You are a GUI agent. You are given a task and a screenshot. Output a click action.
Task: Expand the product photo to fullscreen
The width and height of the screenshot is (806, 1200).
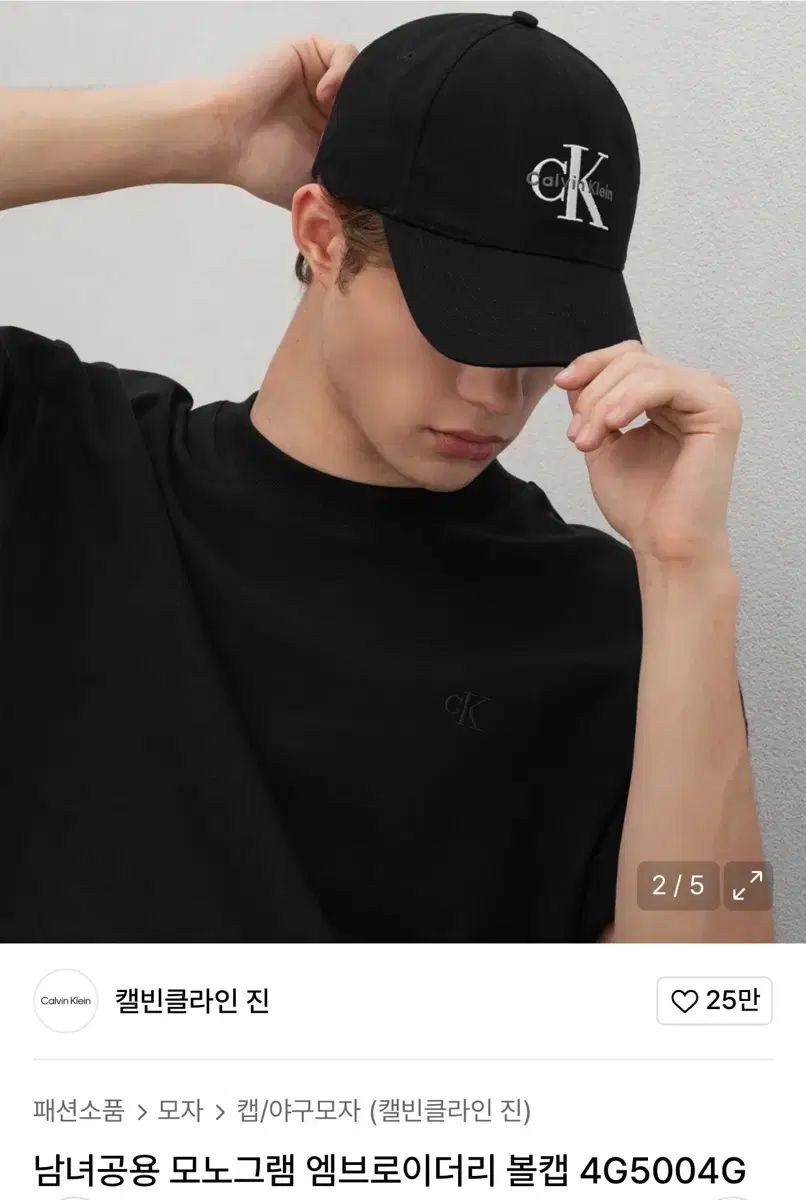pyautogui.click(x=748, y=885)
